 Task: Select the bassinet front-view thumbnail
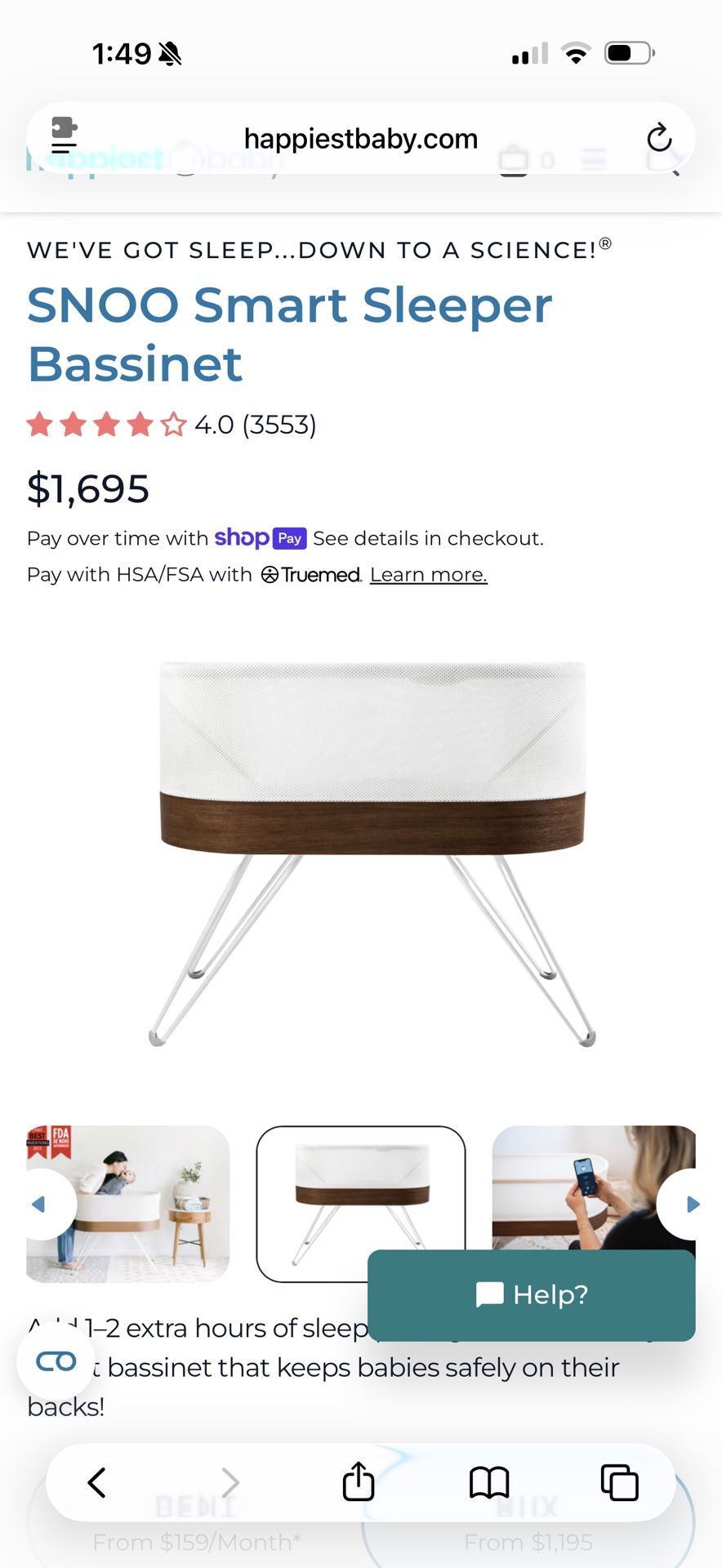point(361,1204)
